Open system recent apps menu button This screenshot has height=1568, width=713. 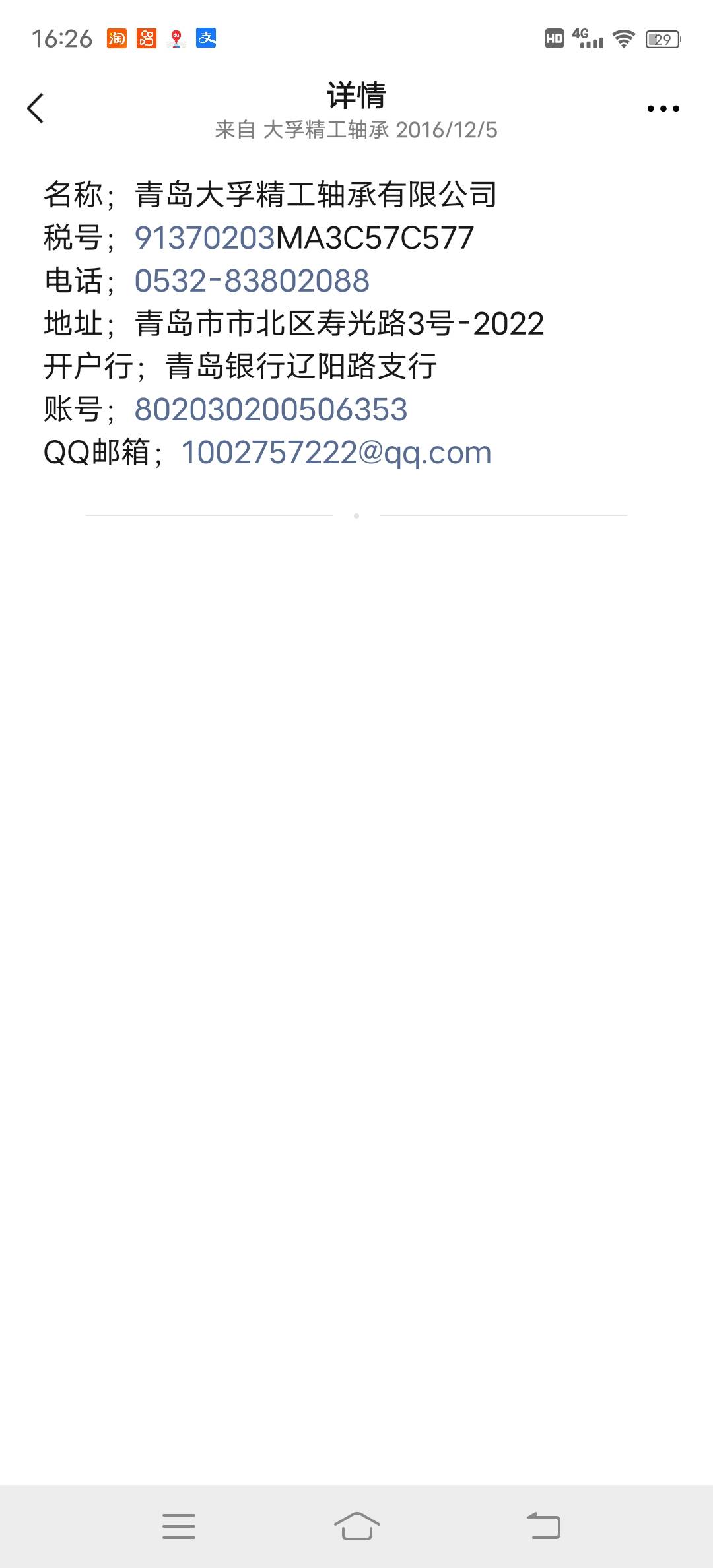coord(179,1526)
